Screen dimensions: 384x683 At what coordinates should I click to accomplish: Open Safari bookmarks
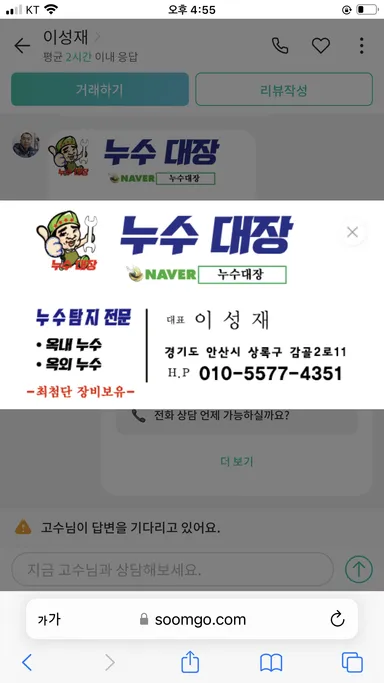(271, 663)
